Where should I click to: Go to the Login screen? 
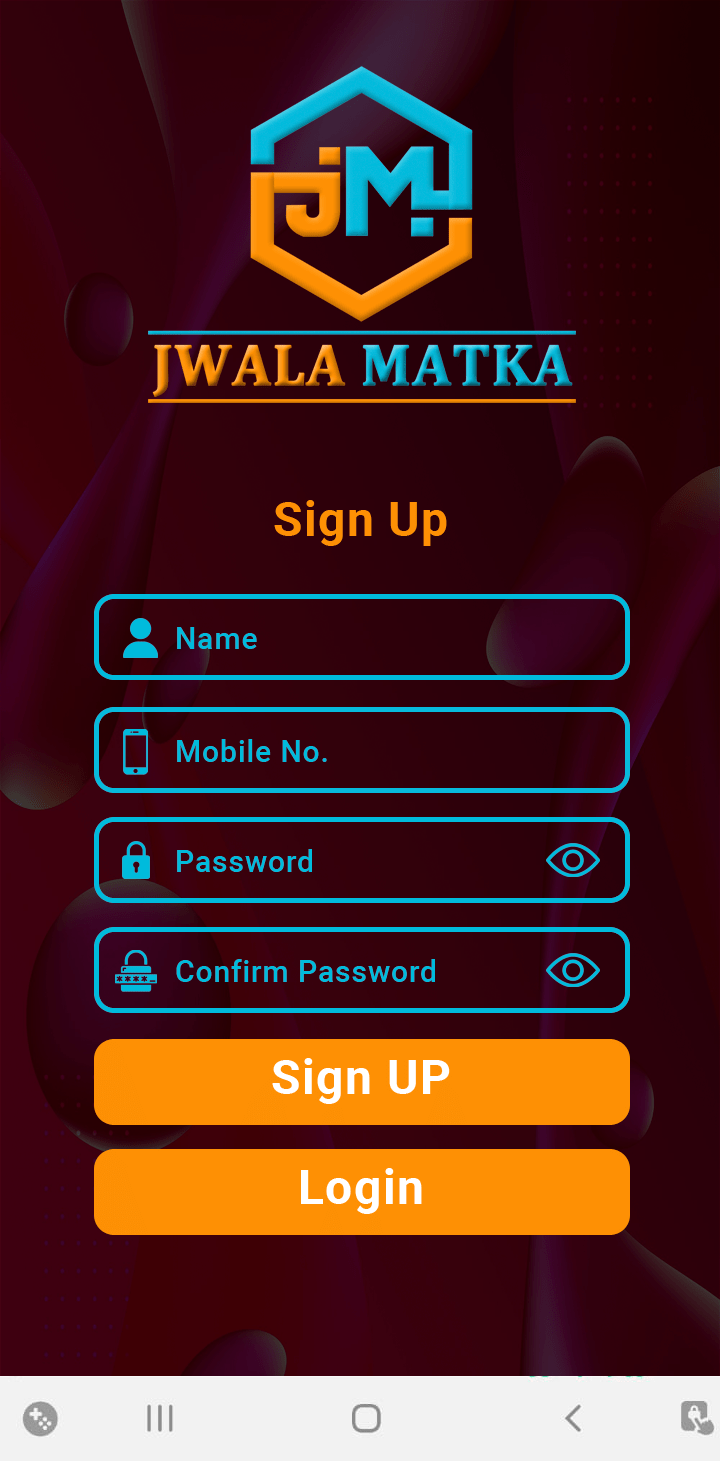361,1191
